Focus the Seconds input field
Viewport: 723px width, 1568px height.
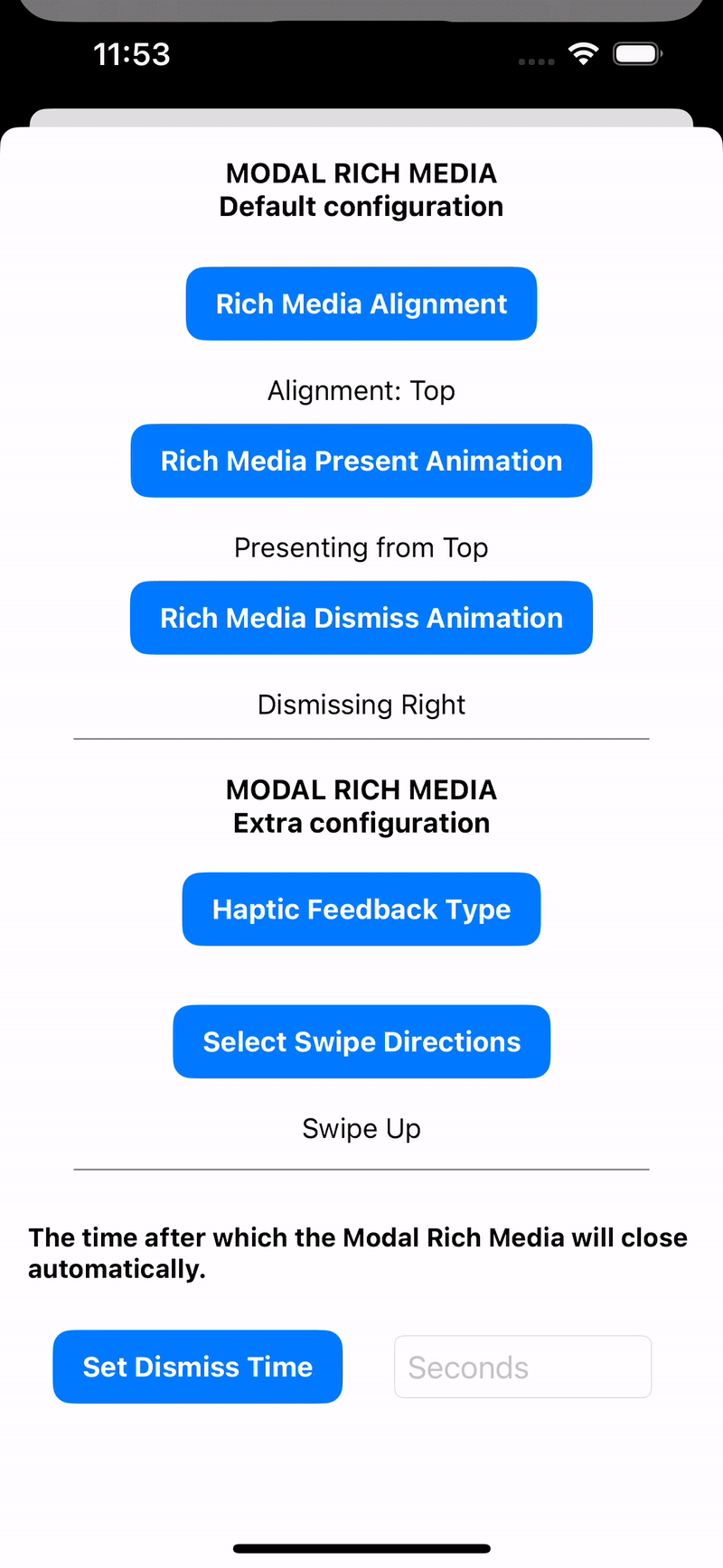point(522,1367)
